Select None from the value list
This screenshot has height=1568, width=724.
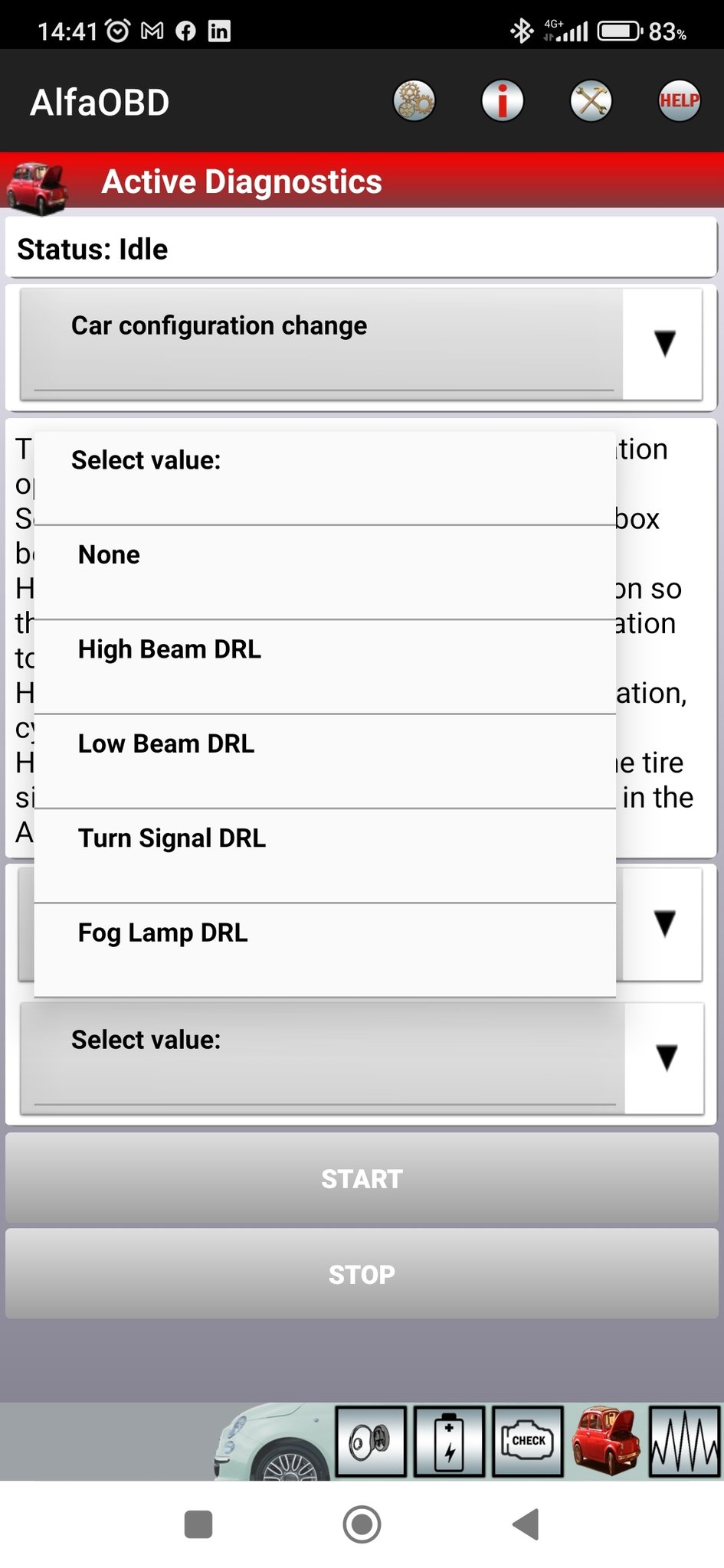324,571
